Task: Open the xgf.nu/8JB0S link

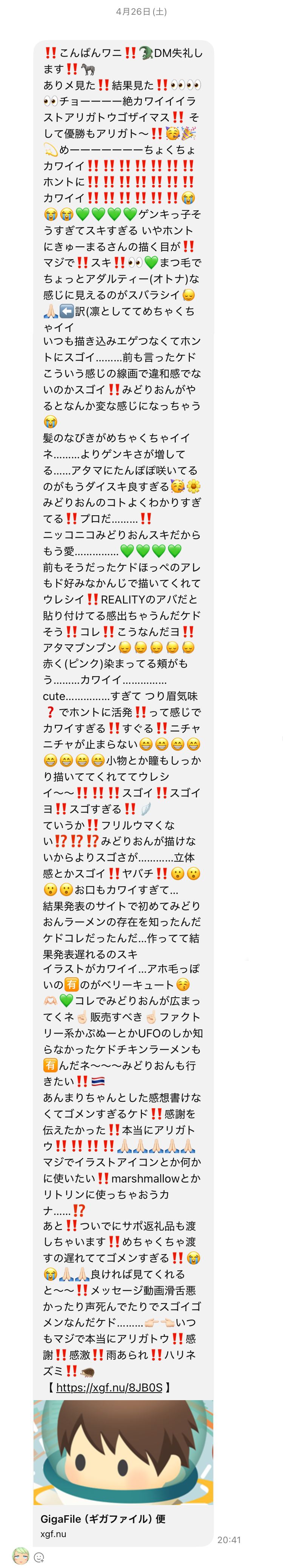Action: tap(109, 1387)
